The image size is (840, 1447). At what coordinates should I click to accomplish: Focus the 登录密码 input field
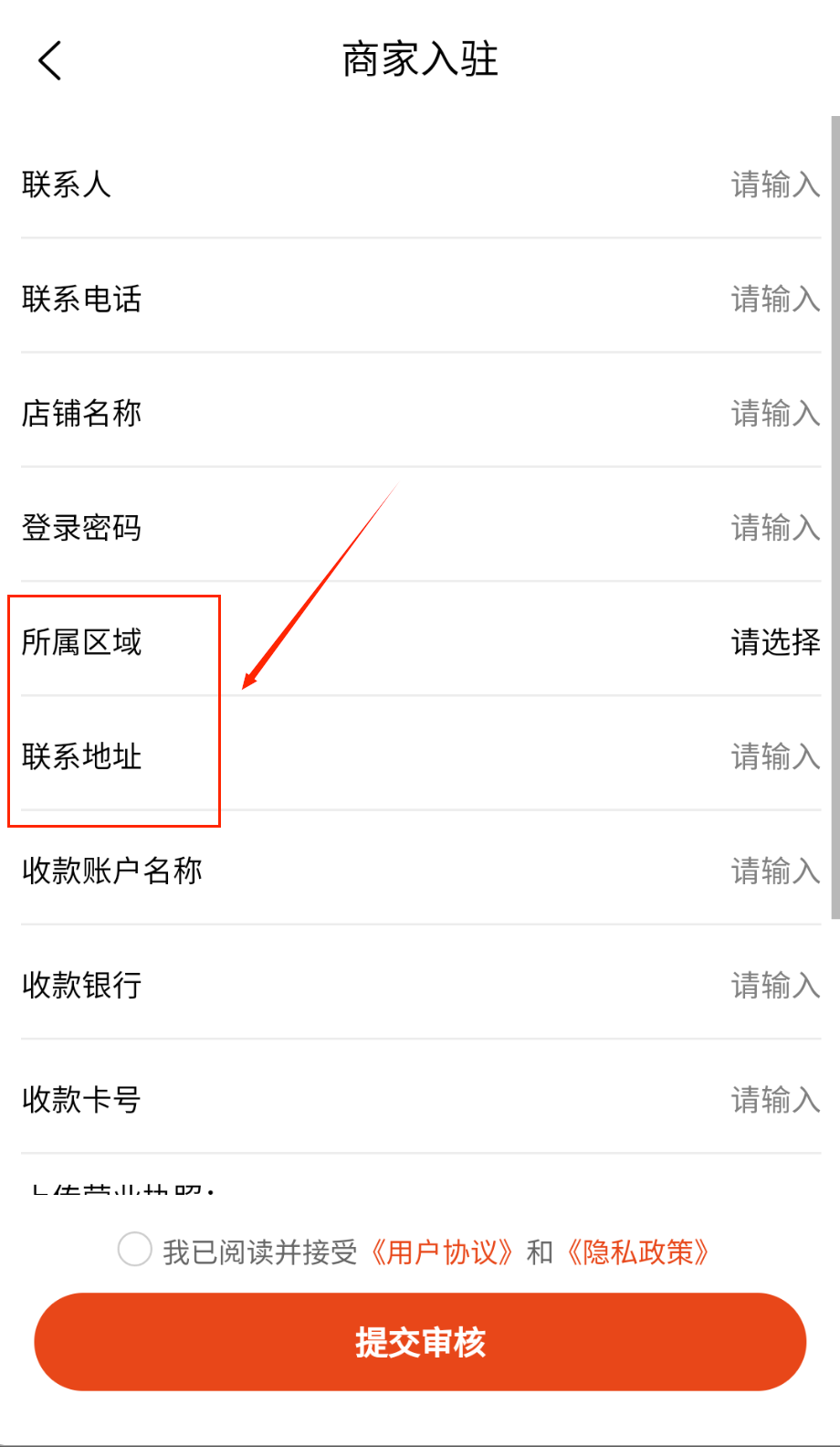pyautogui.click(x=774, y=527)
